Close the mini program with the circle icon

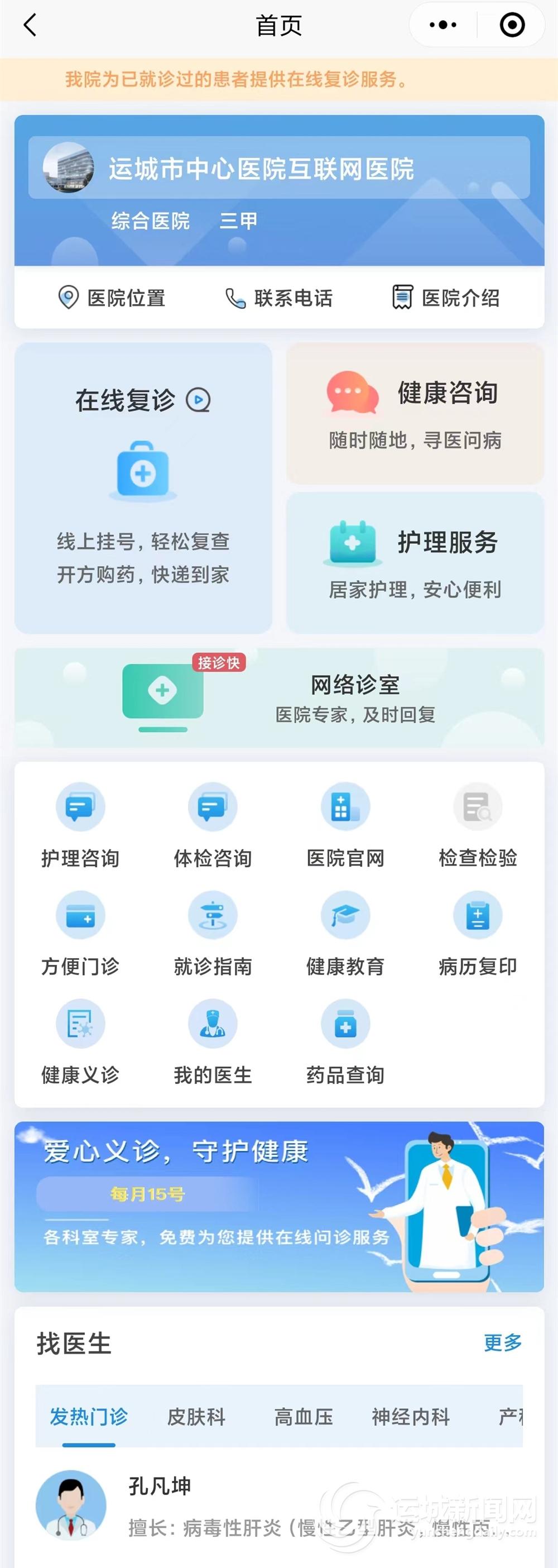(x=512, y=26)
